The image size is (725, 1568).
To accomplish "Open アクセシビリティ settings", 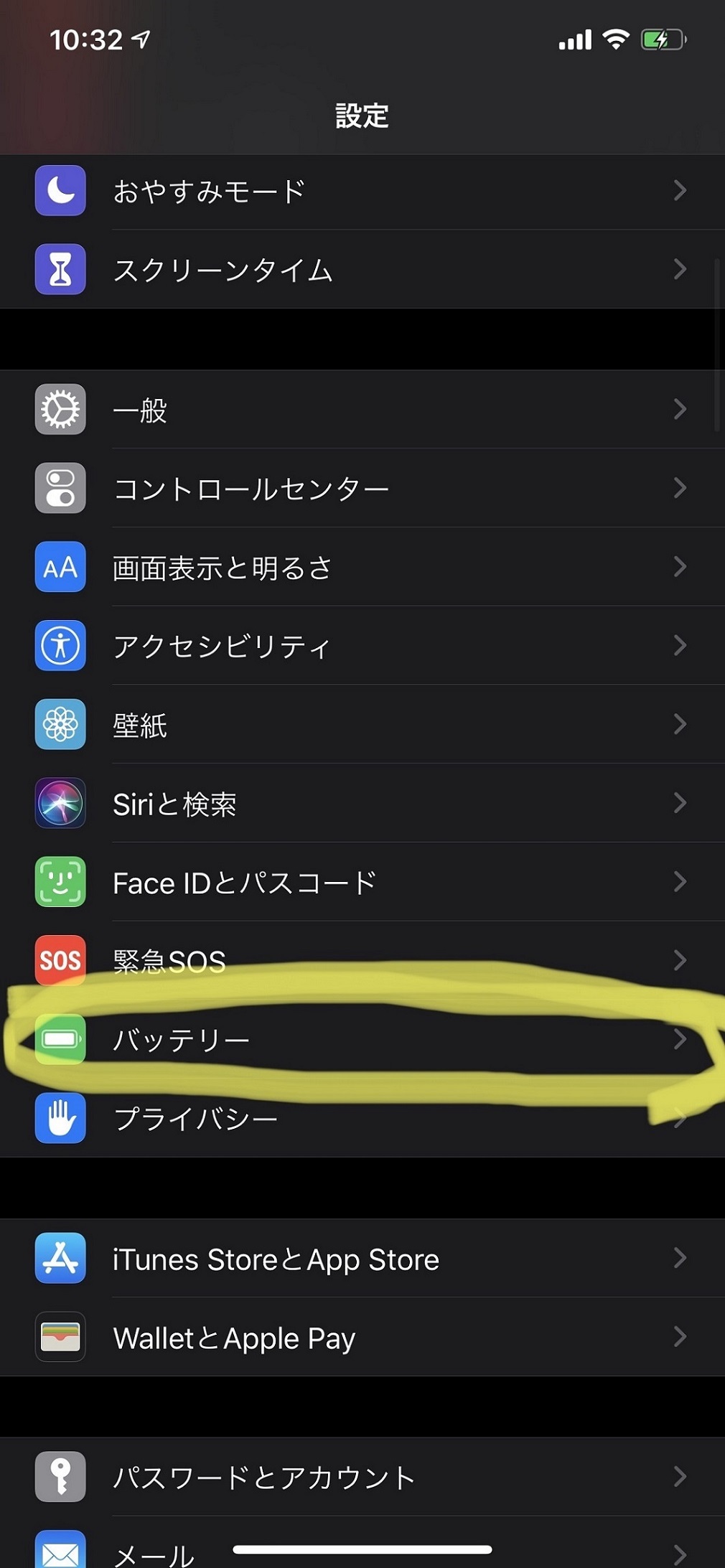I will click(x=362, y=646).
